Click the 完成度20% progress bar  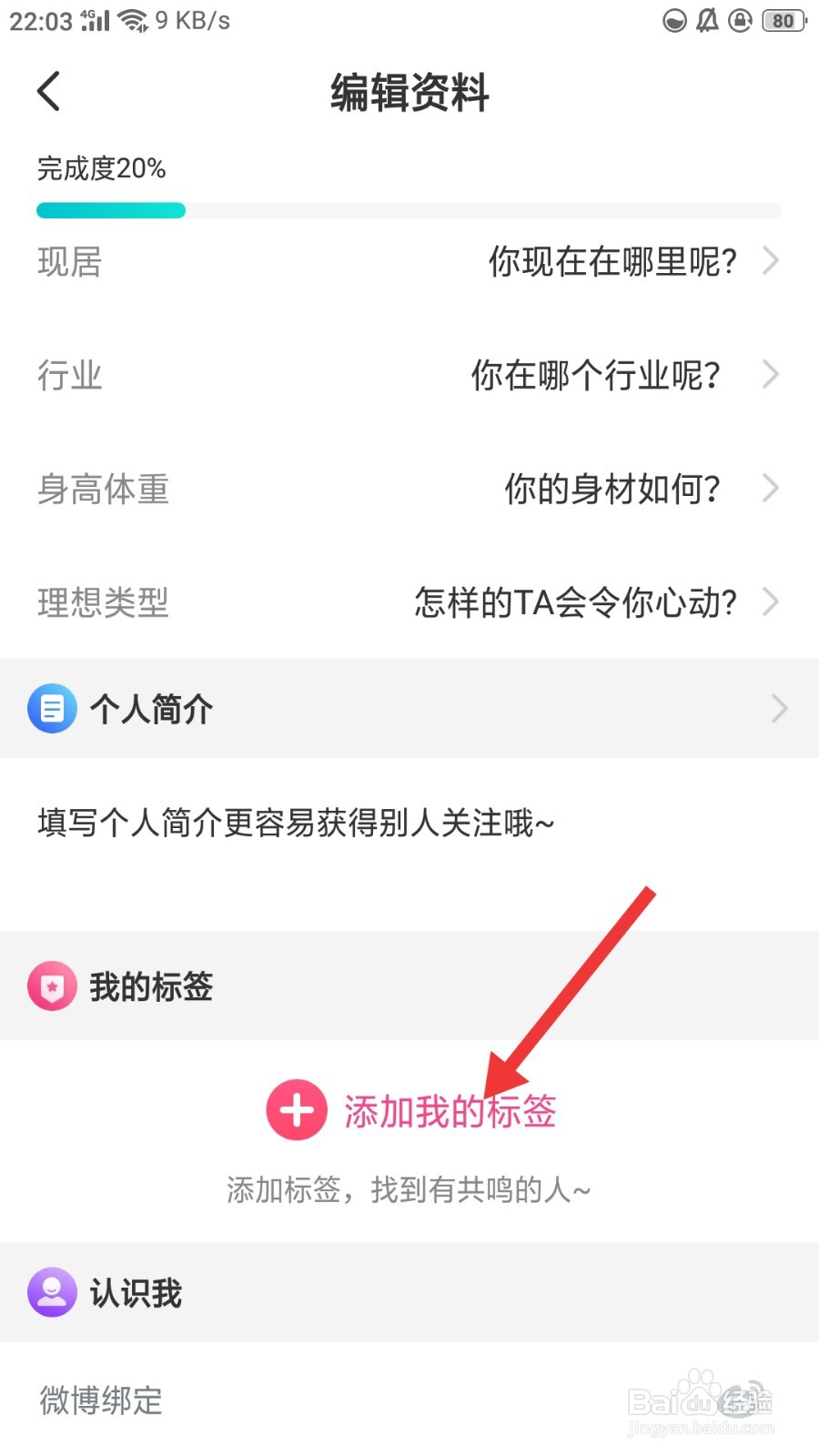coord(409,210)
